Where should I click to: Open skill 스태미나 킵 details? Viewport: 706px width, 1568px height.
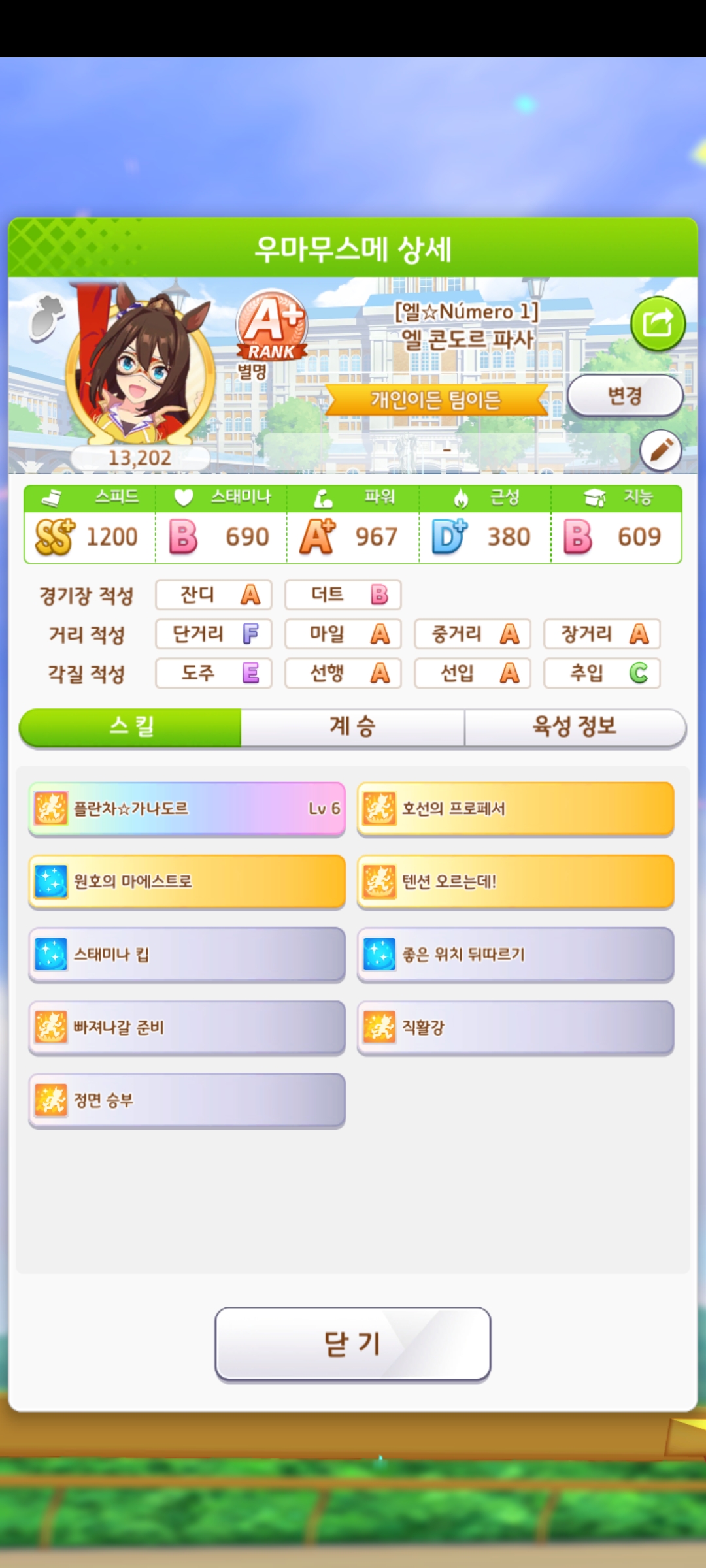[x=187, y=955]
